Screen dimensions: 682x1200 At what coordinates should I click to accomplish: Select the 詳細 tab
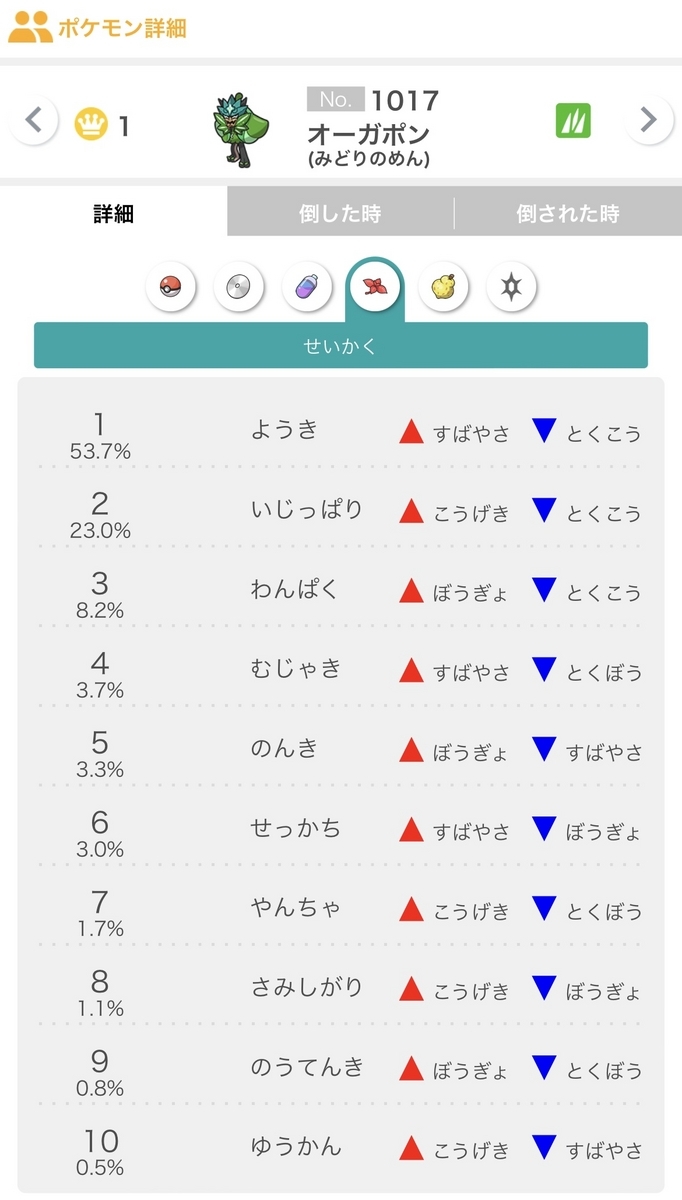tap(113, 213)
